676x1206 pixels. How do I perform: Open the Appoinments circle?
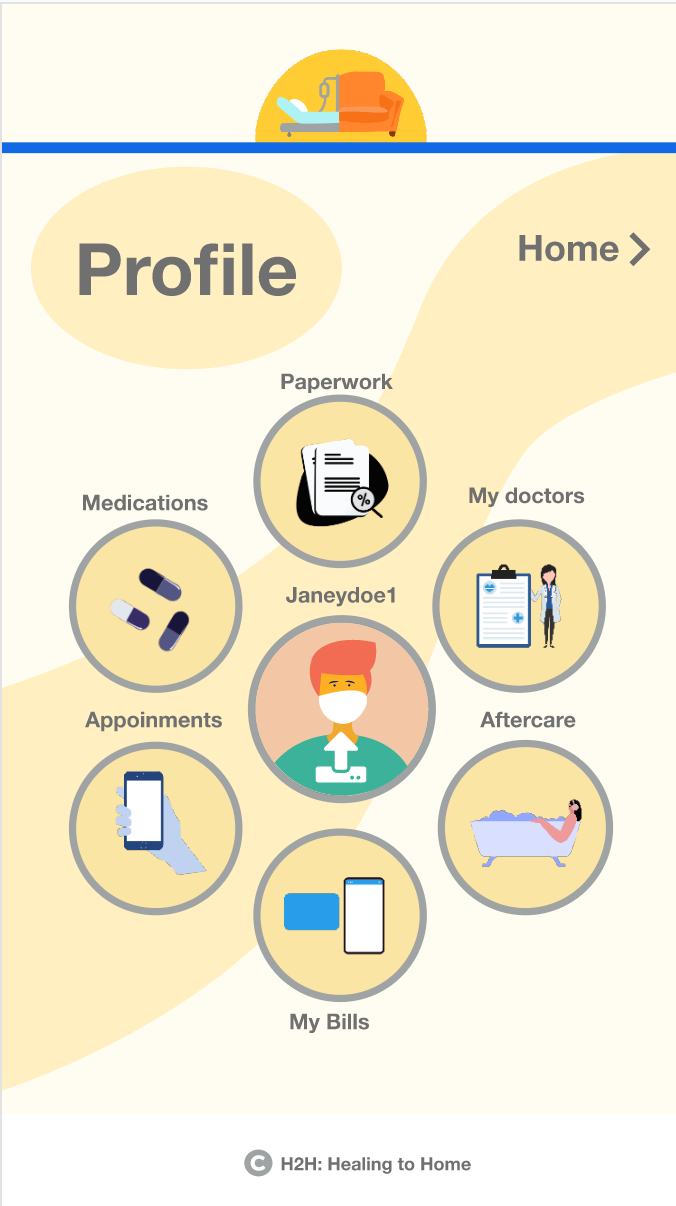(x=156, y=828)
